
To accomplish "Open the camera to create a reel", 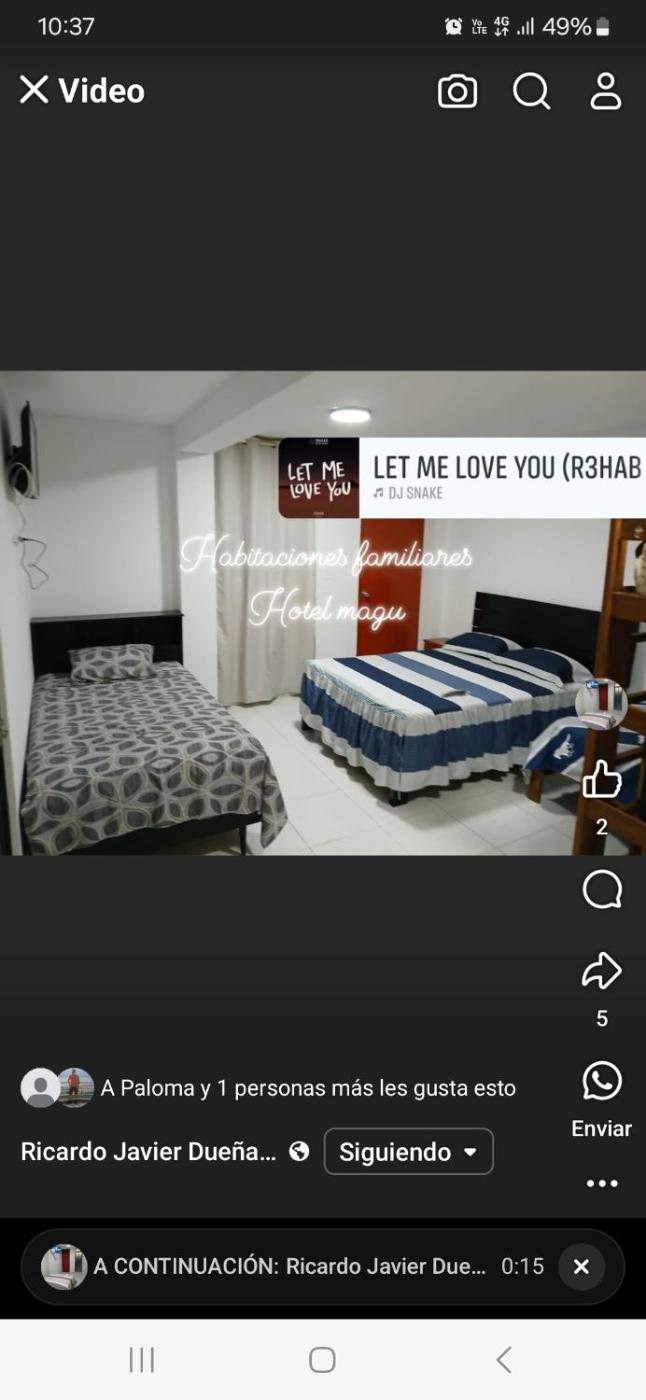I will [x=457, y=92].
